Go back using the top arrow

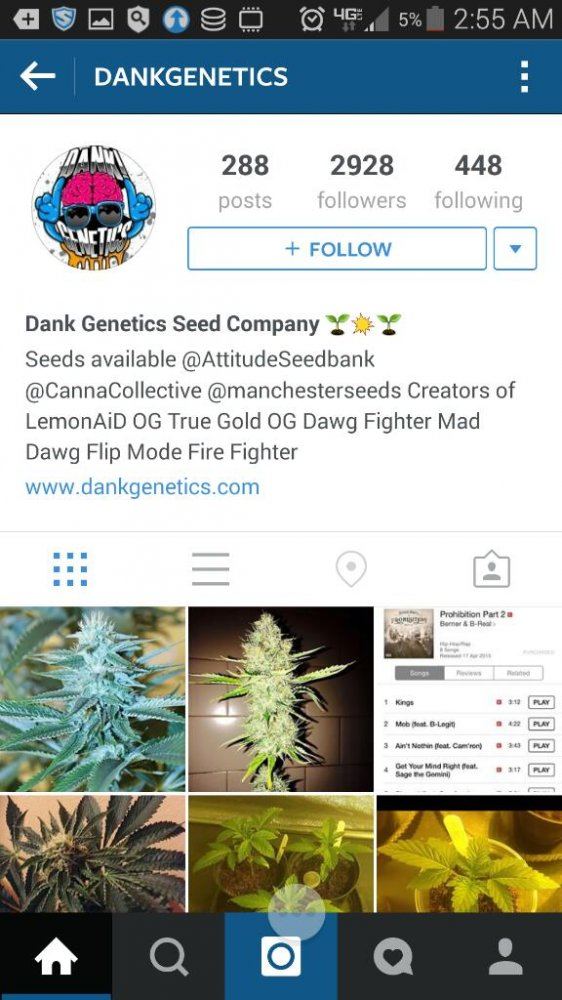pos(37,77)
